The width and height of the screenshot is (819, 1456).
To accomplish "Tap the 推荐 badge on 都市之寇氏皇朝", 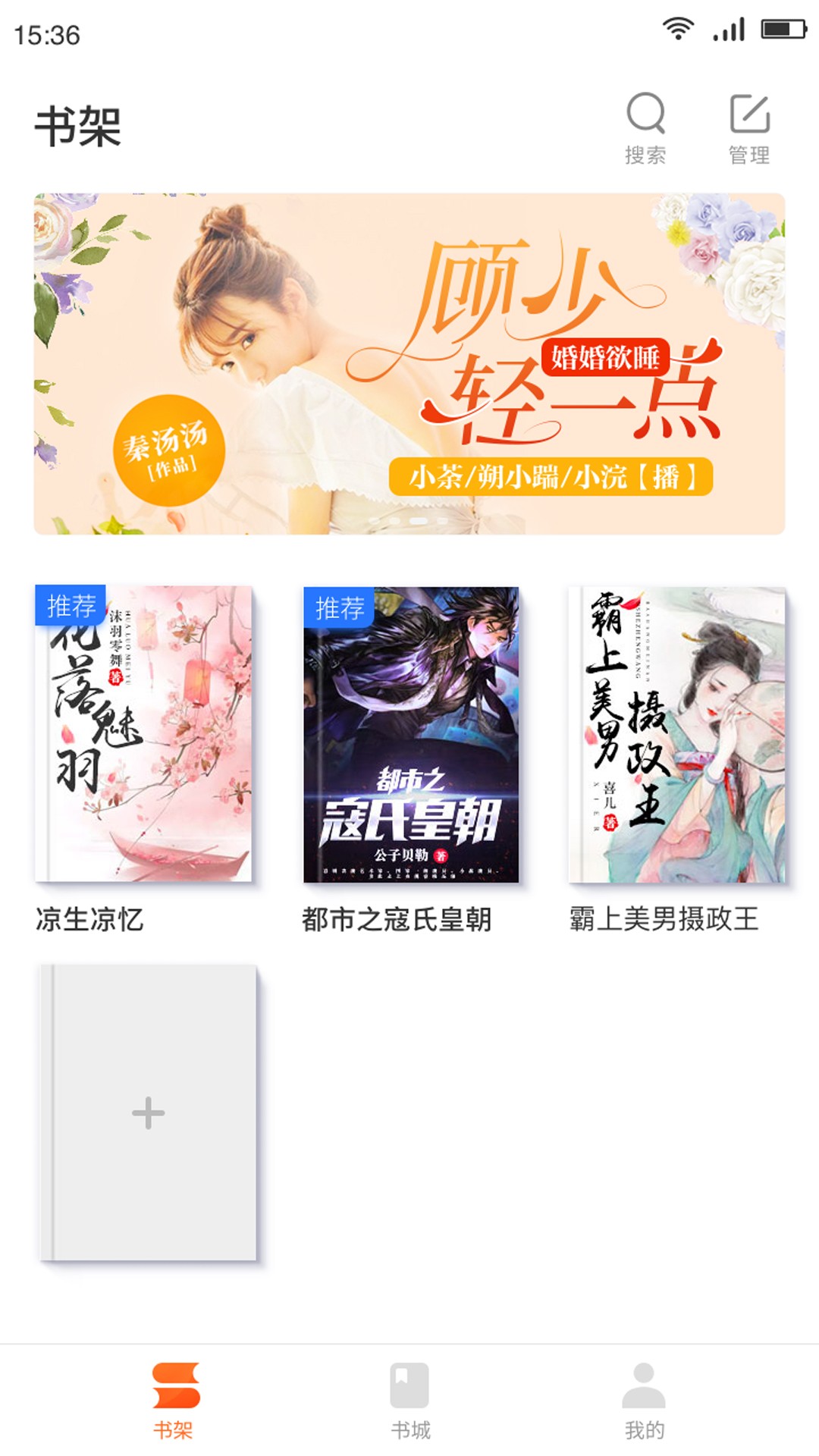I will click(340, 606).
